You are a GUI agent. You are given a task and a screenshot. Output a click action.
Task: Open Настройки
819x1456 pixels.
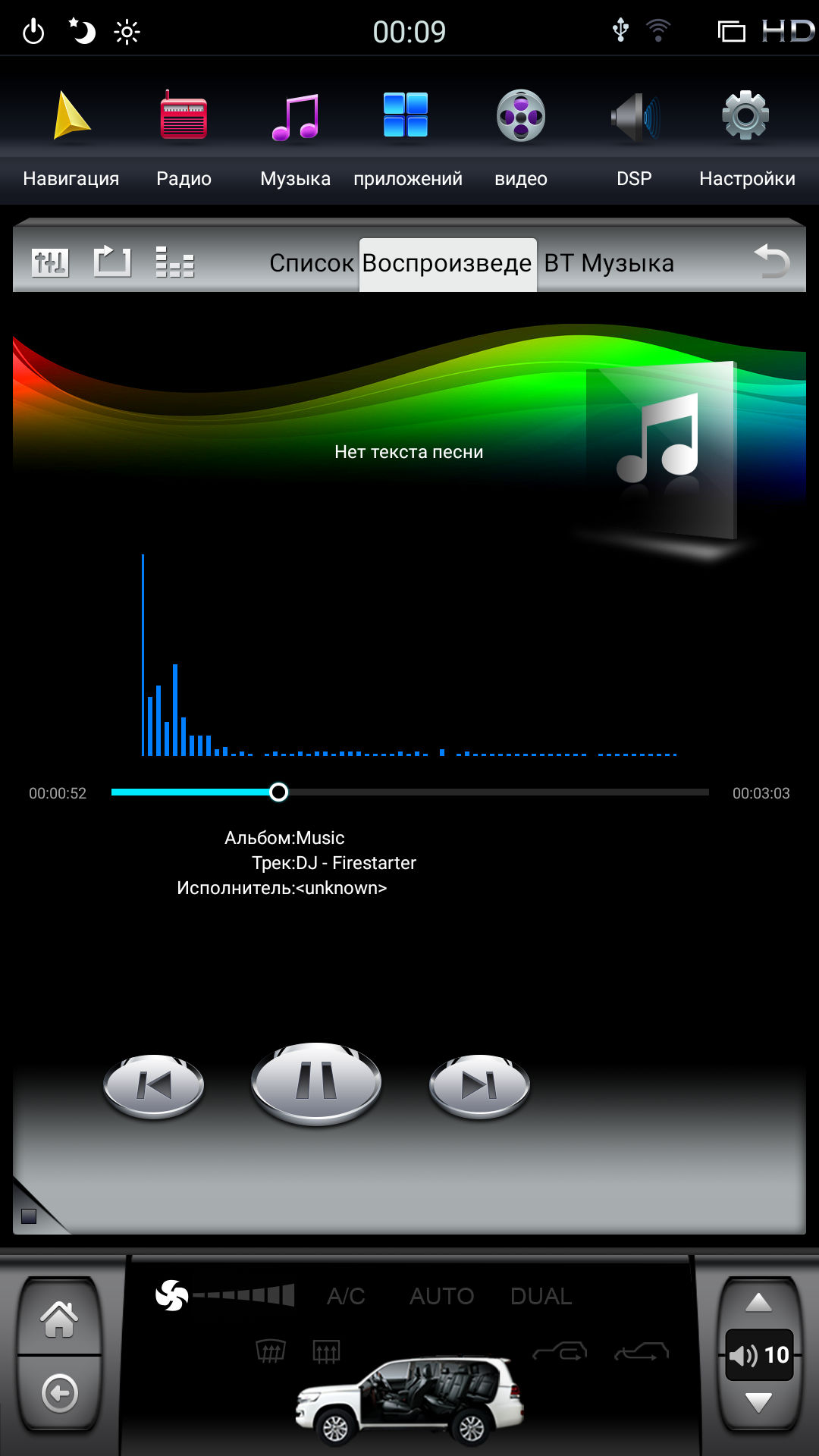(747, 138)
